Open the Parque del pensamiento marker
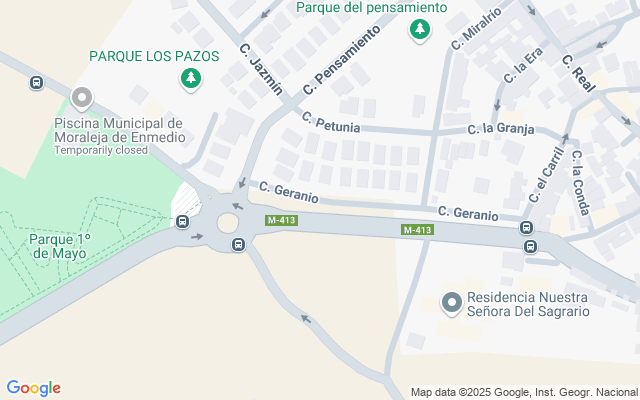Screen dimensions: 640x400 coord(420,30)
